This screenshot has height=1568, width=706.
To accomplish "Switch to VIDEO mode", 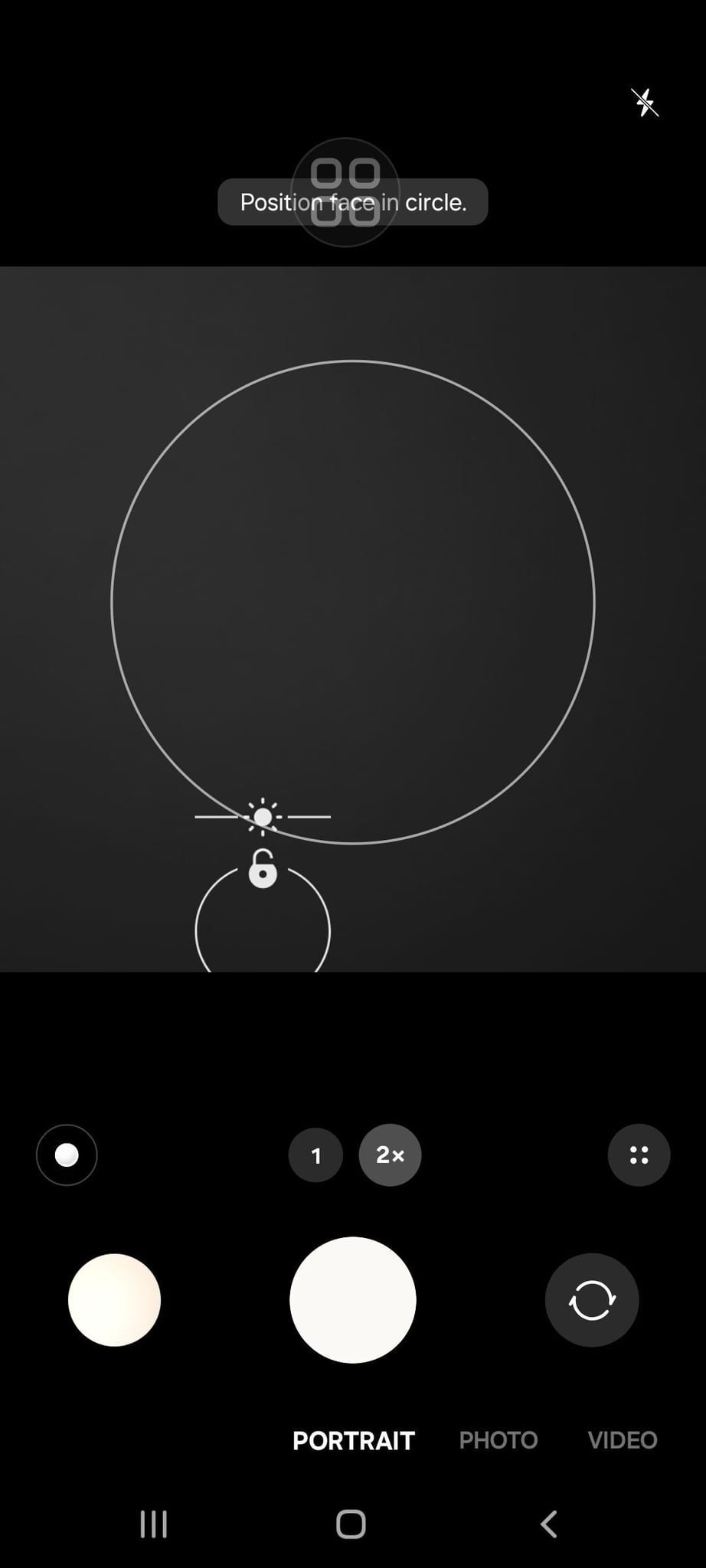I will pyautogui.click(x=623, y=1440).
